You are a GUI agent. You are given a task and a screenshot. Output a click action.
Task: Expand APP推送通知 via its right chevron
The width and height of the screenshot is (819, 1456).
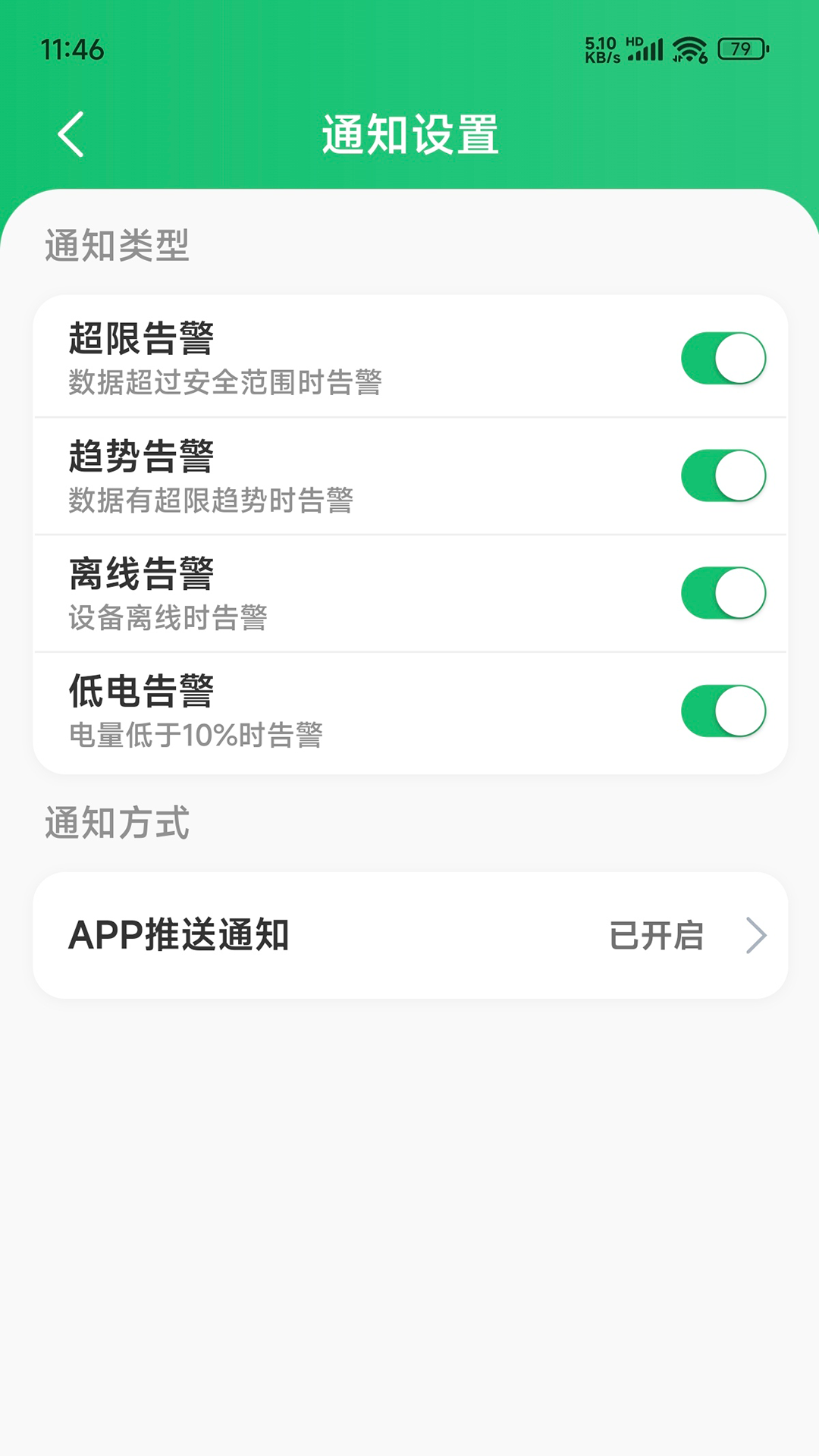755,936
